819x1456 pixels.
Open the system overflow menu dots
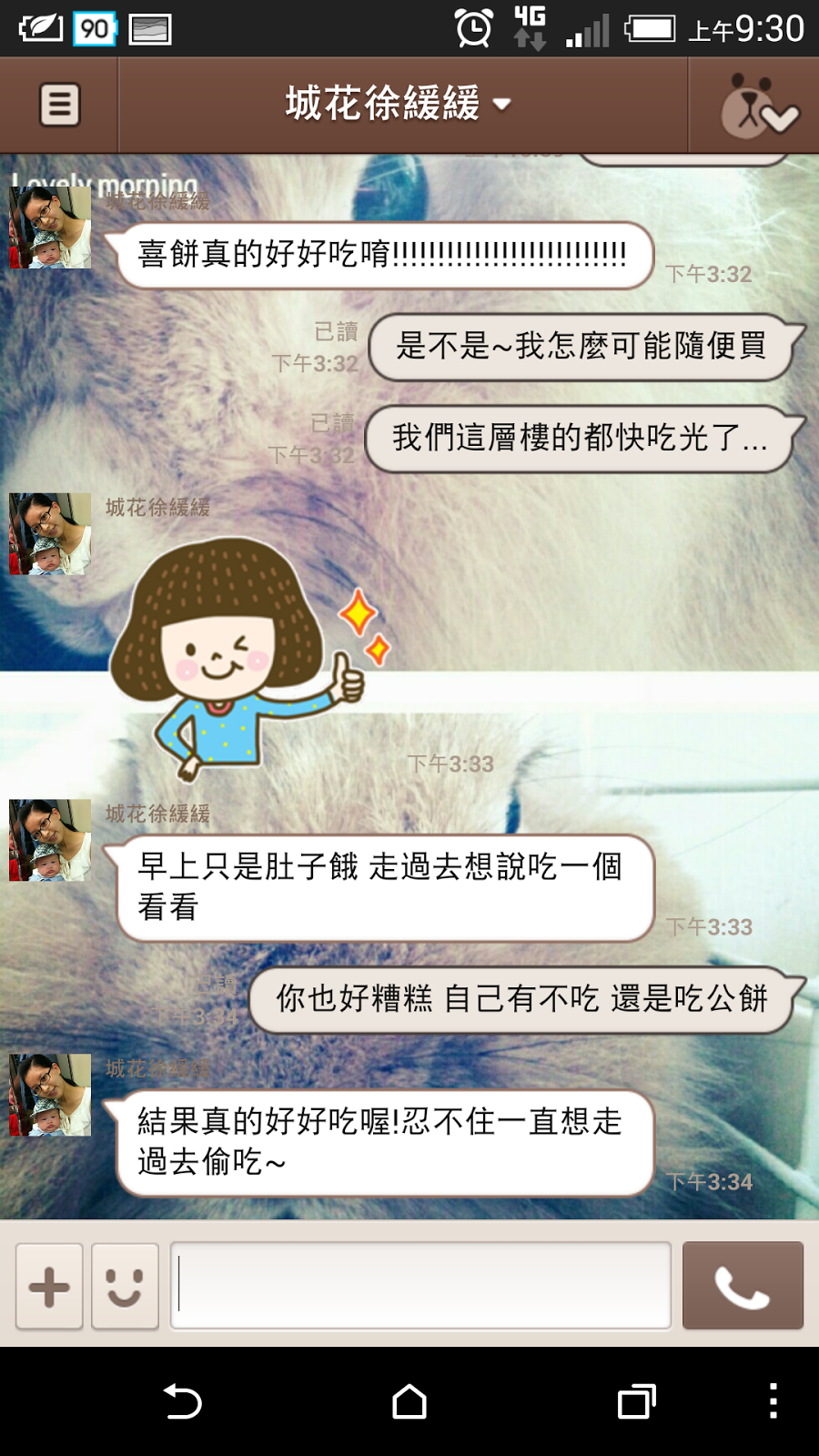pos(773,1401)
